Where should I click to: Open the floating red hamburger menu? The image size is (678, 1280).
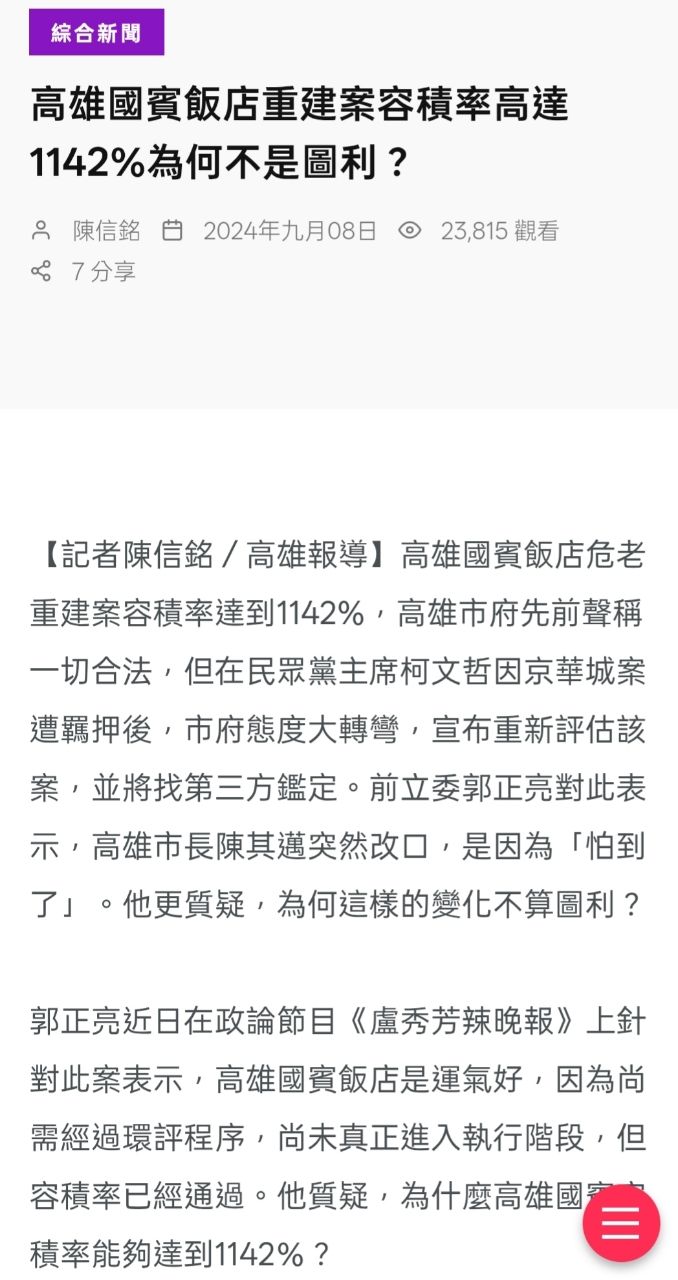click(x=621, y=1223)
